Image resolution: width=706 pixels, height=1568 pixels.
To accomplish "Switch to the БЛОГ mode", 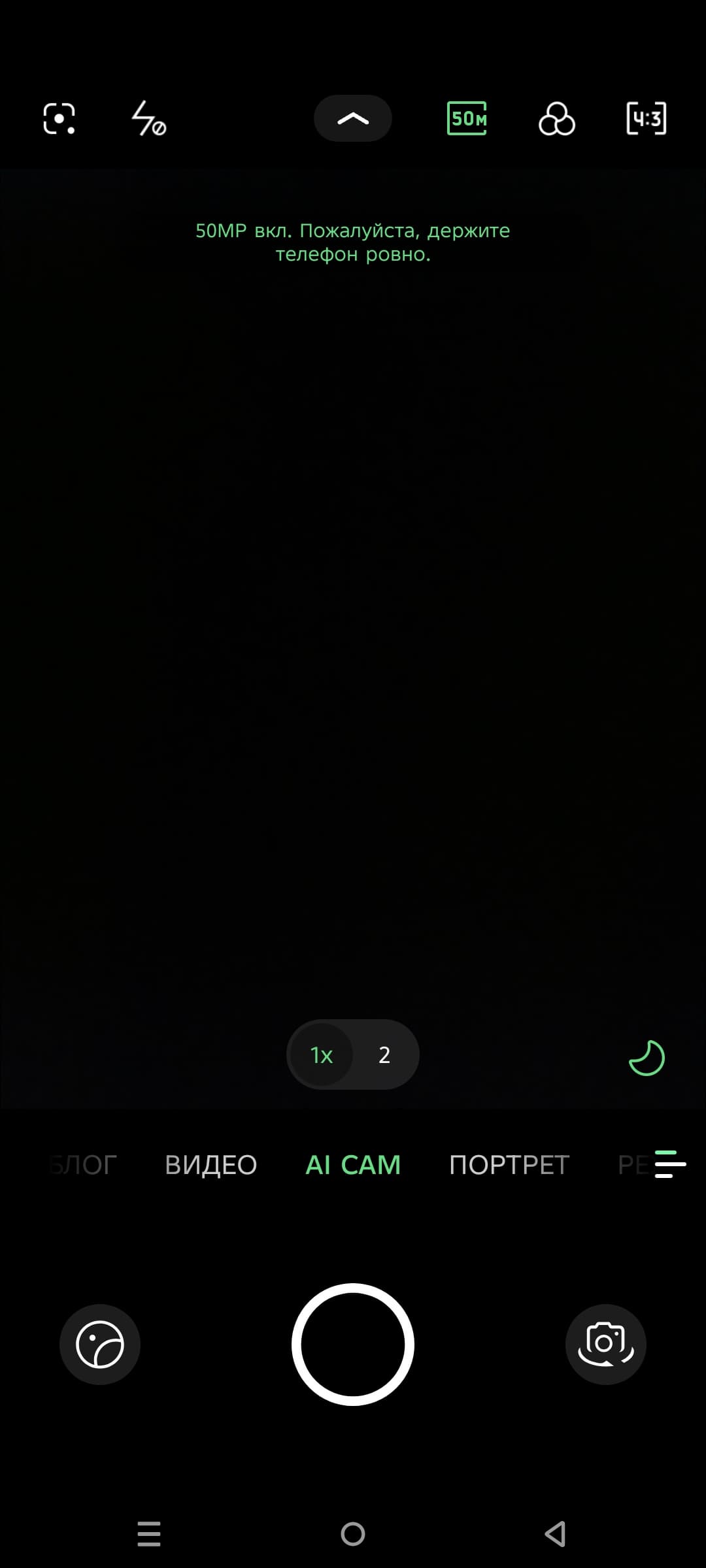I will (82, 1165).
